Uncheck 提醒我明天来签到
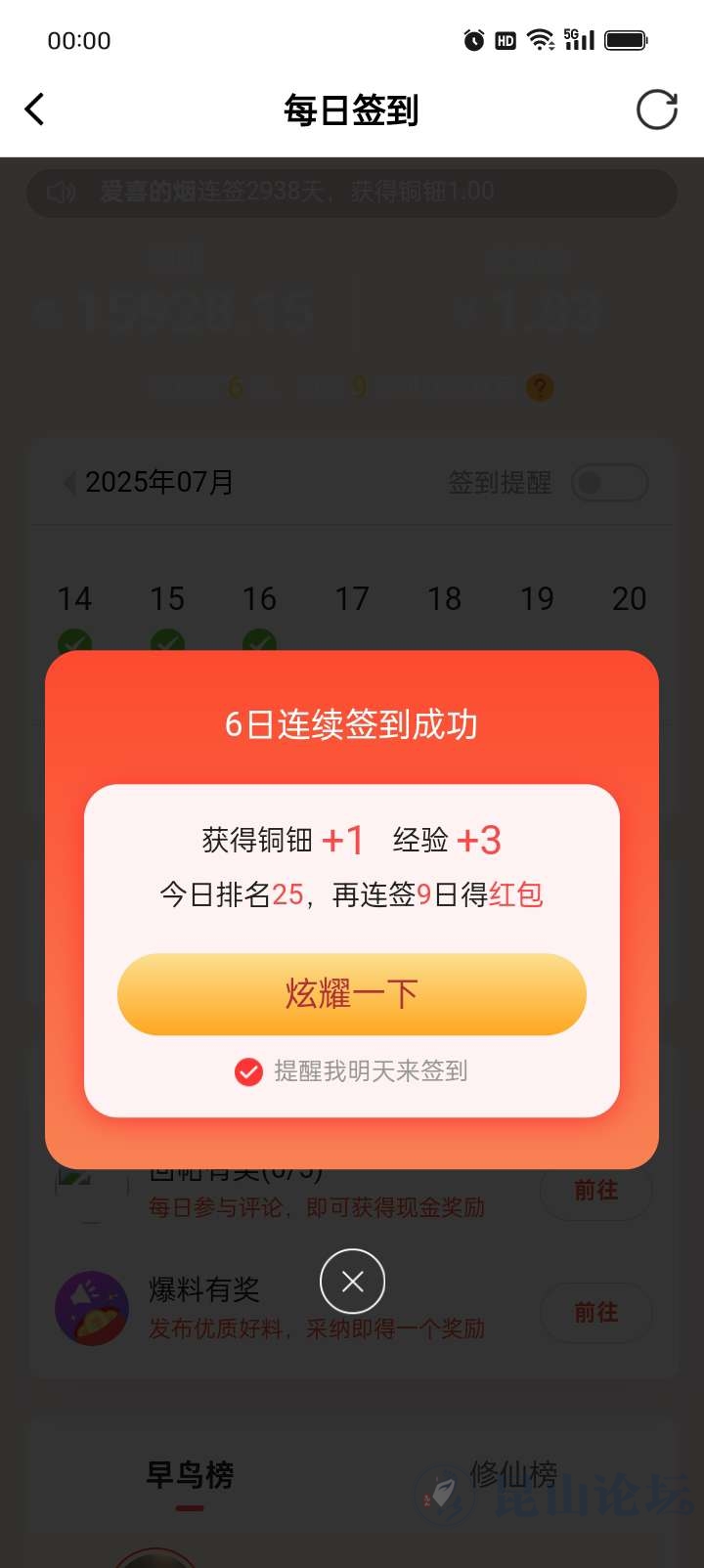This screenshot has height=1568, width=704. (x=249, y=1072)
